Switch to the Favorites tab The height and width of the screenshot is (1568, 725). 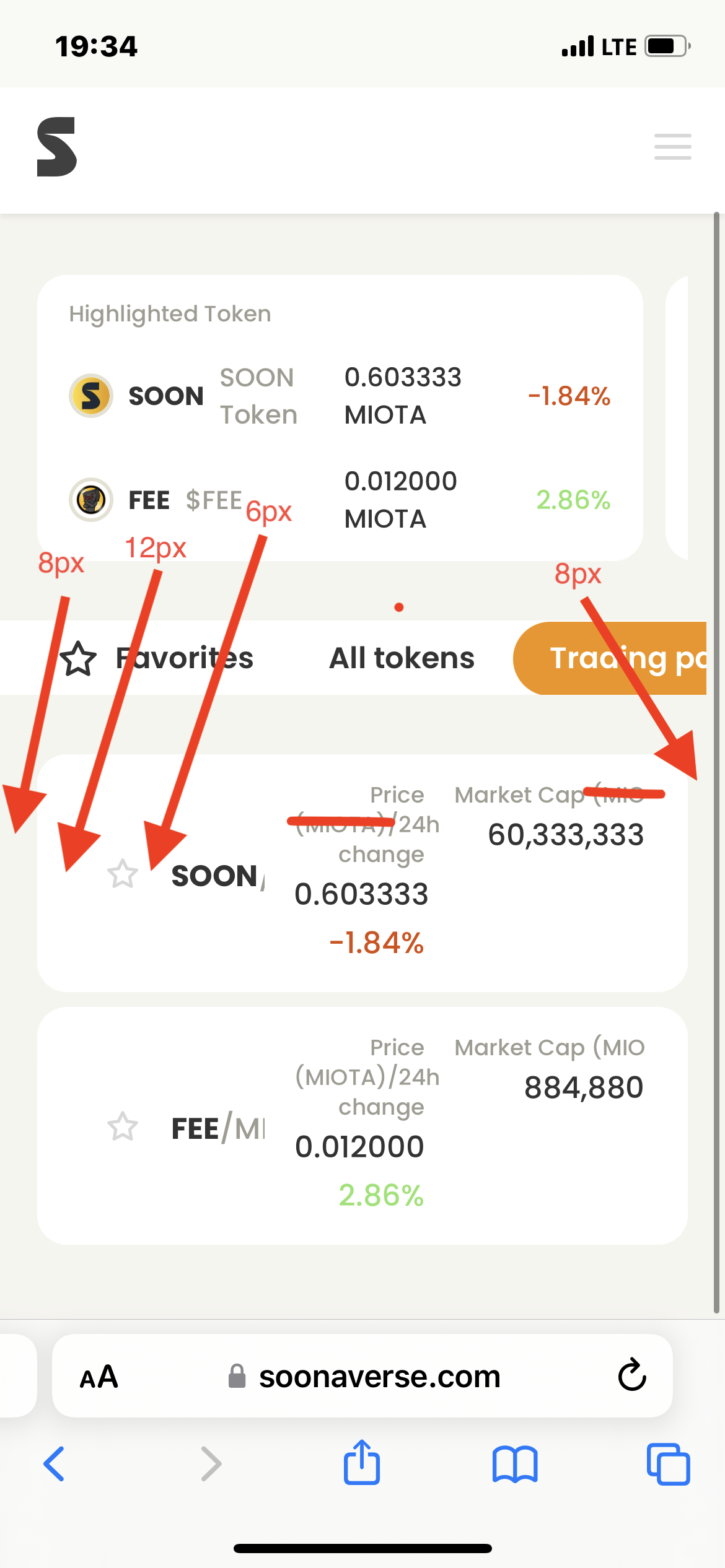182,658
